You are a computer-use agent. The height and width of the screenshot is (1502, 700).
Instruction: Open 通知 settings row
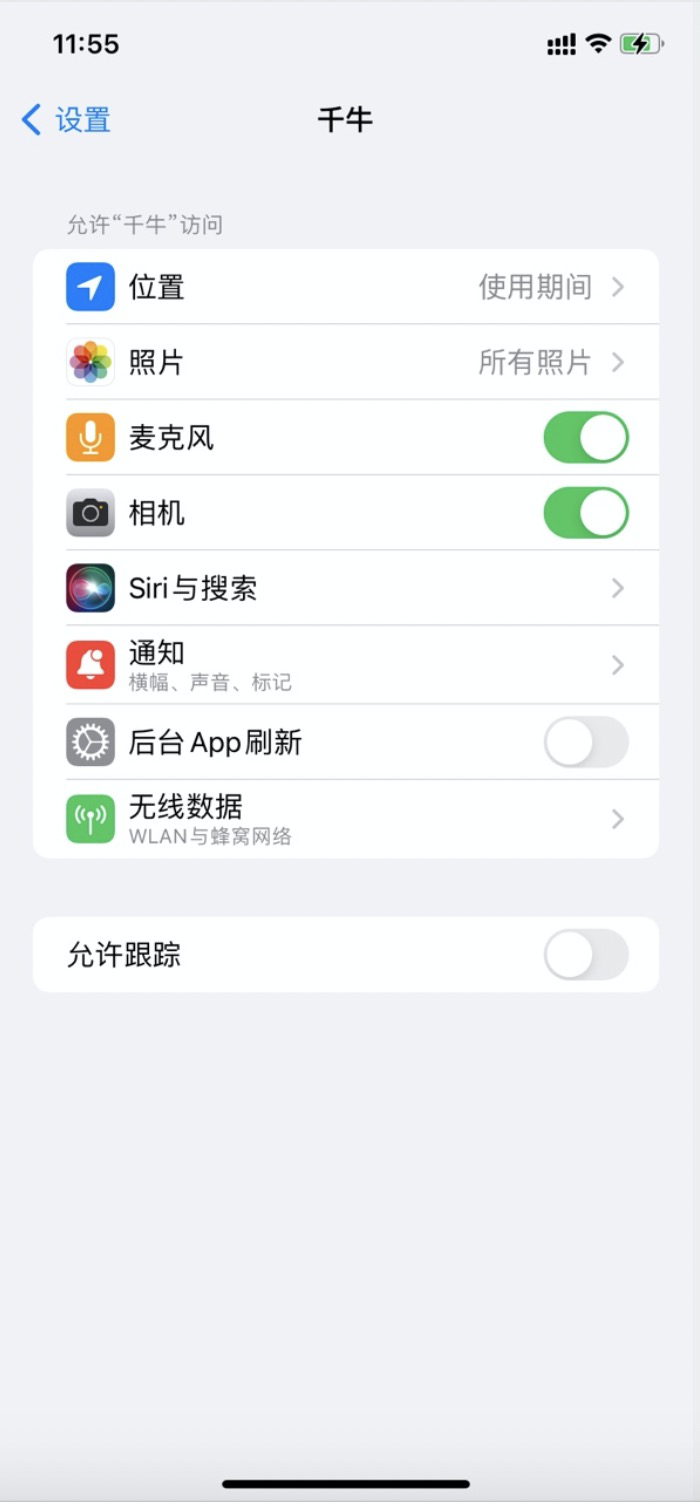click(x=345, y=665)
